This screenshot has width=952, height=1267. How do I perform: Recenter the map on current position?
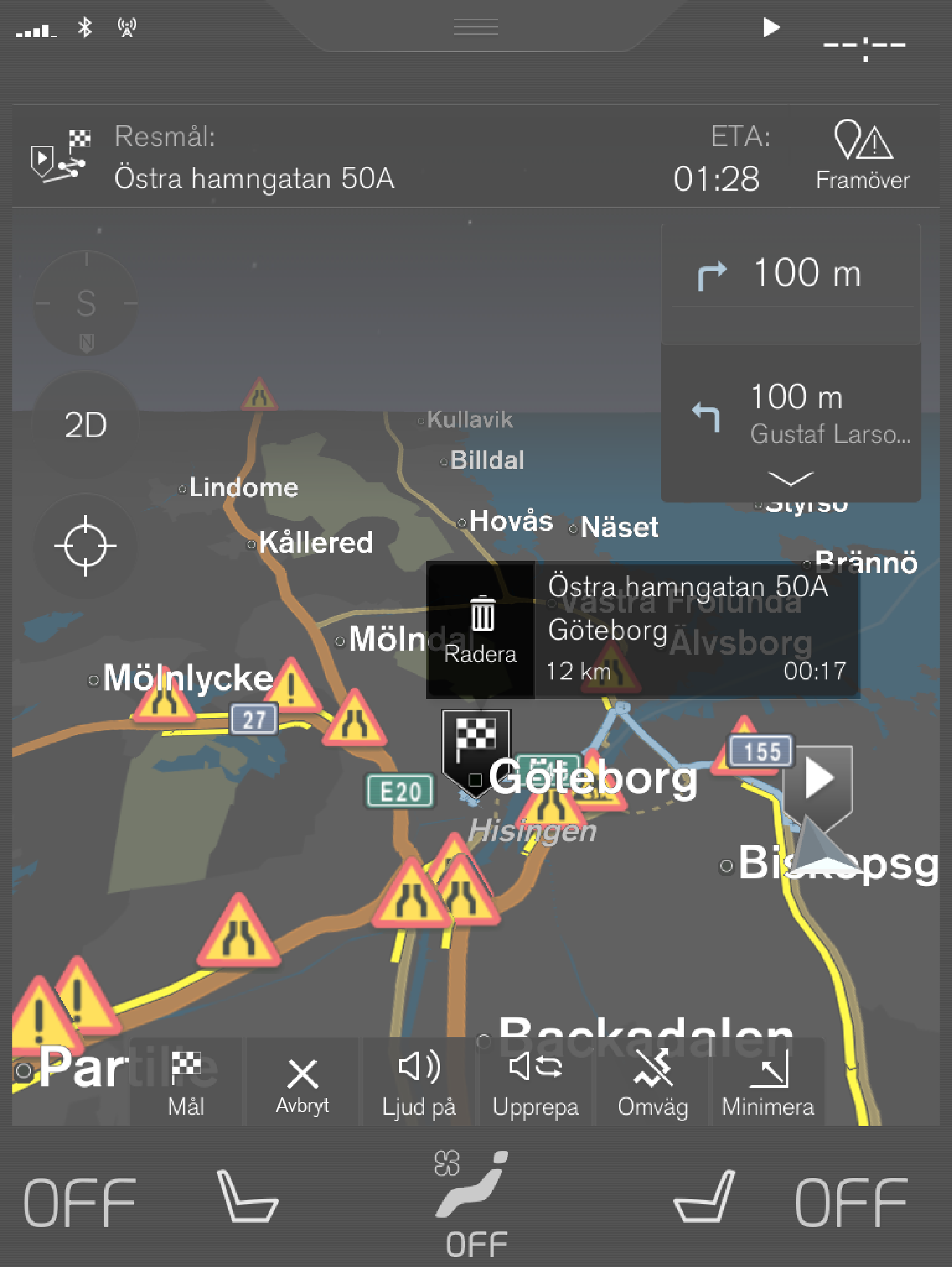[86, 545]
